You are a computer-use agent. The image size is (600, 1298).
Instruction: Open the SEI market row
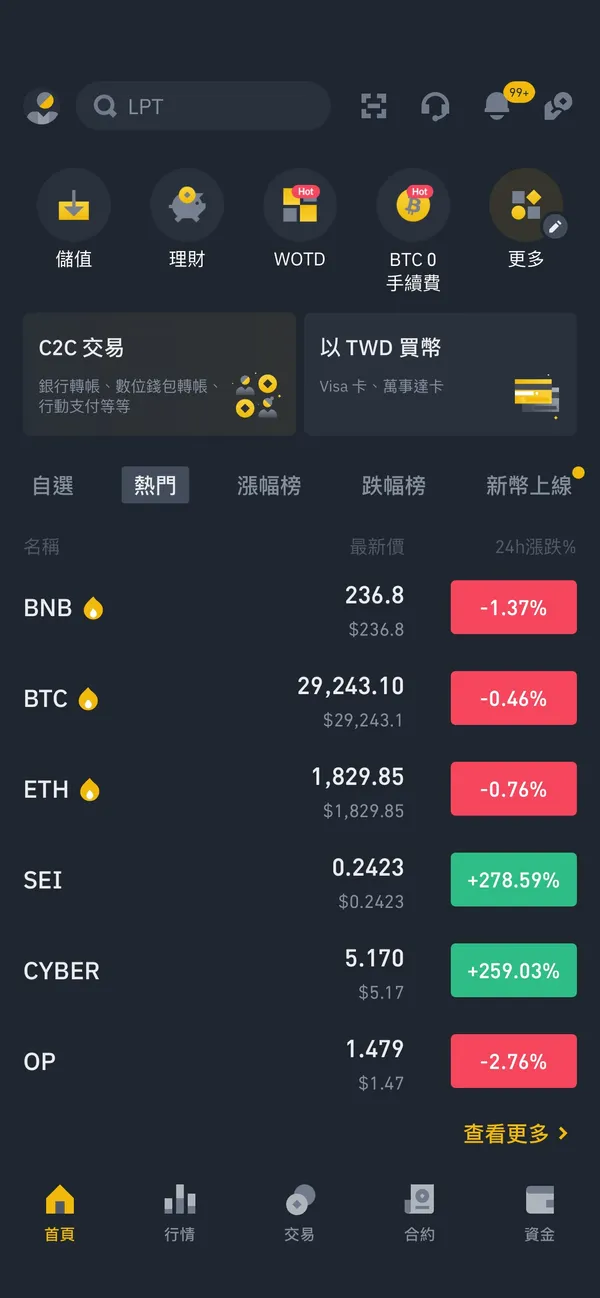coord(300,880)
